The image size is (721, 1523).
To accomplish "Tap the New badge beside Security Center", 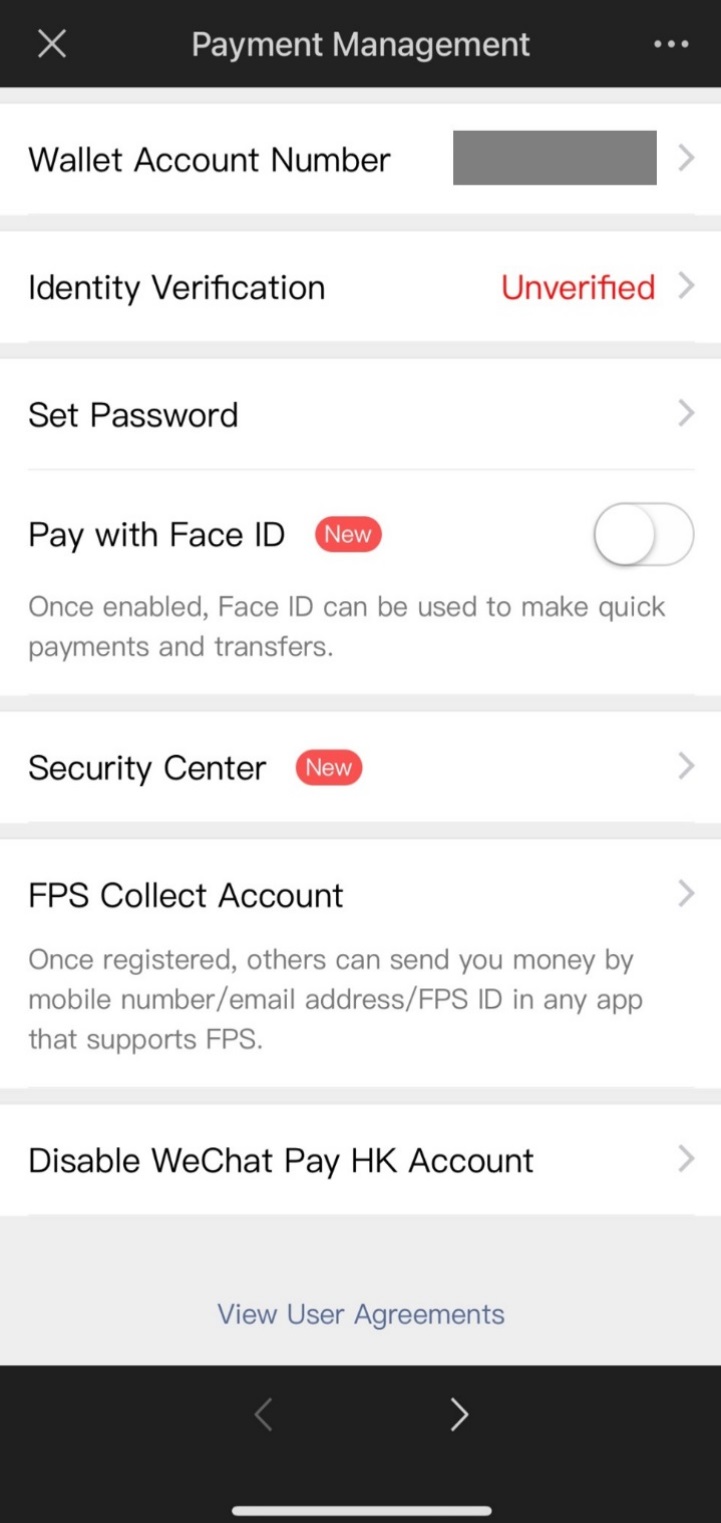I will pyautogui.click(x=327, y=767).
